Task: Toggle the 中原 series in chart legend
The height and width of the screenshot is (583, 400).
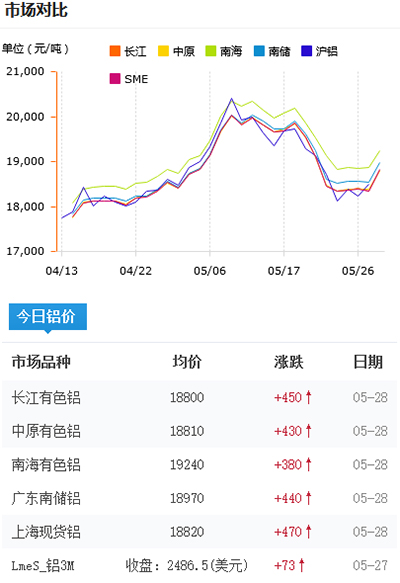Action: (176, 51)
